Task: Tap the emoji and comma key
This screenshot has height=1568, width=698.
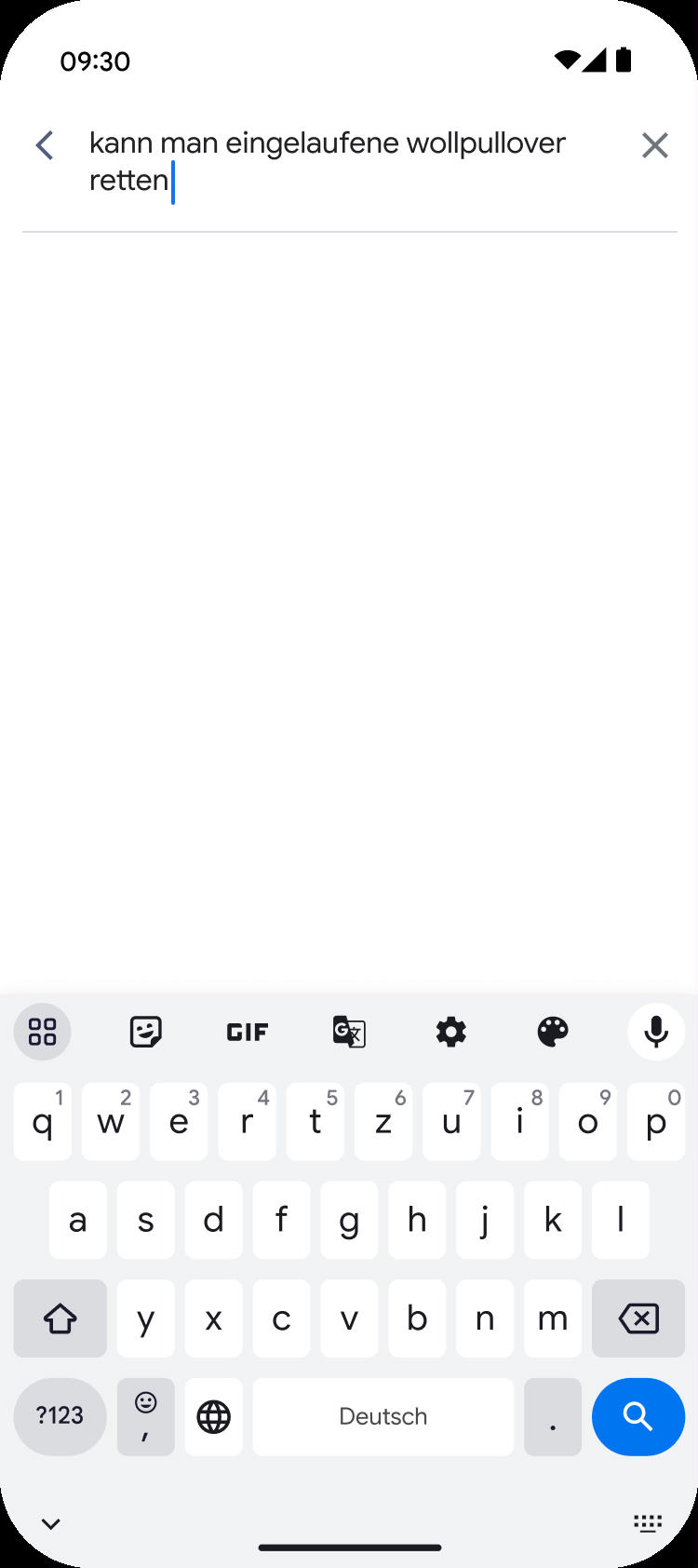Action: click(146, 1416)
